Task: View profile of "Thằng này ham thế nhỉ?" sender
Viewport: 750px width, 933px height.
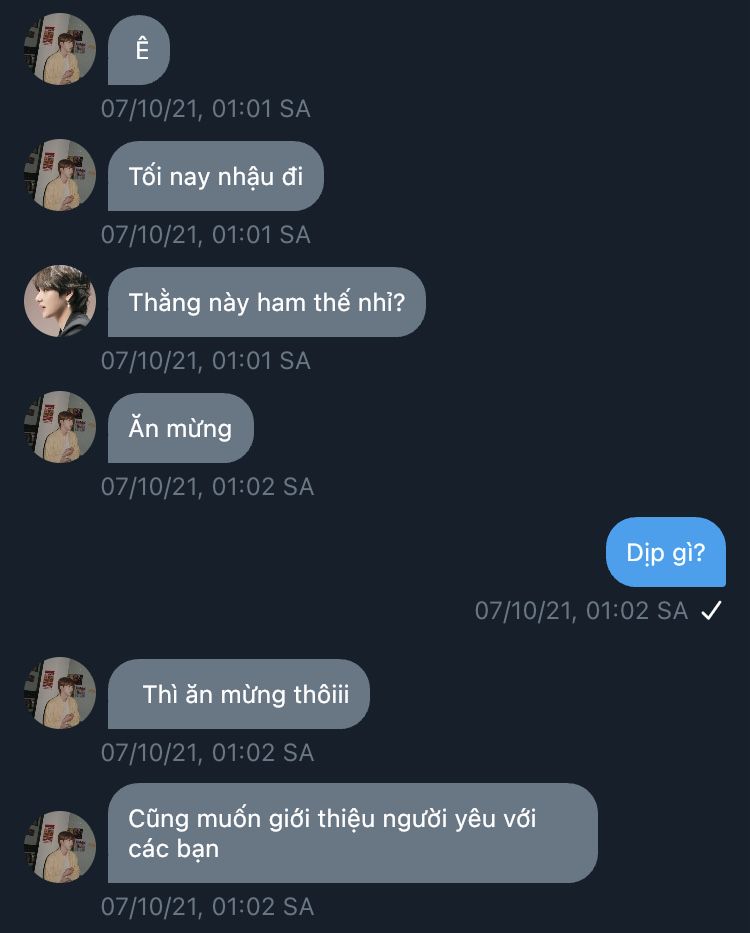Action: point(60,301)
